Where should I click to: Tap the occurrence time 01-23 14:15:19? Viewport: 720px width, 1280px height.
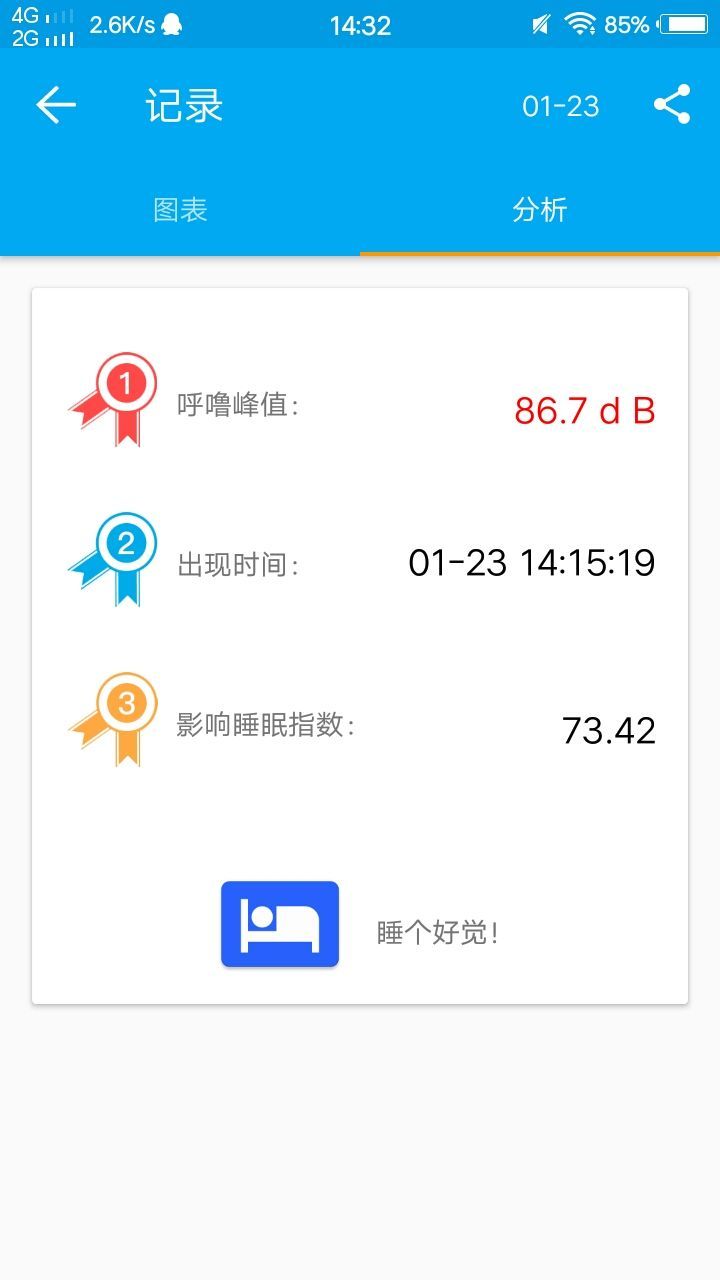coord(534,562)
